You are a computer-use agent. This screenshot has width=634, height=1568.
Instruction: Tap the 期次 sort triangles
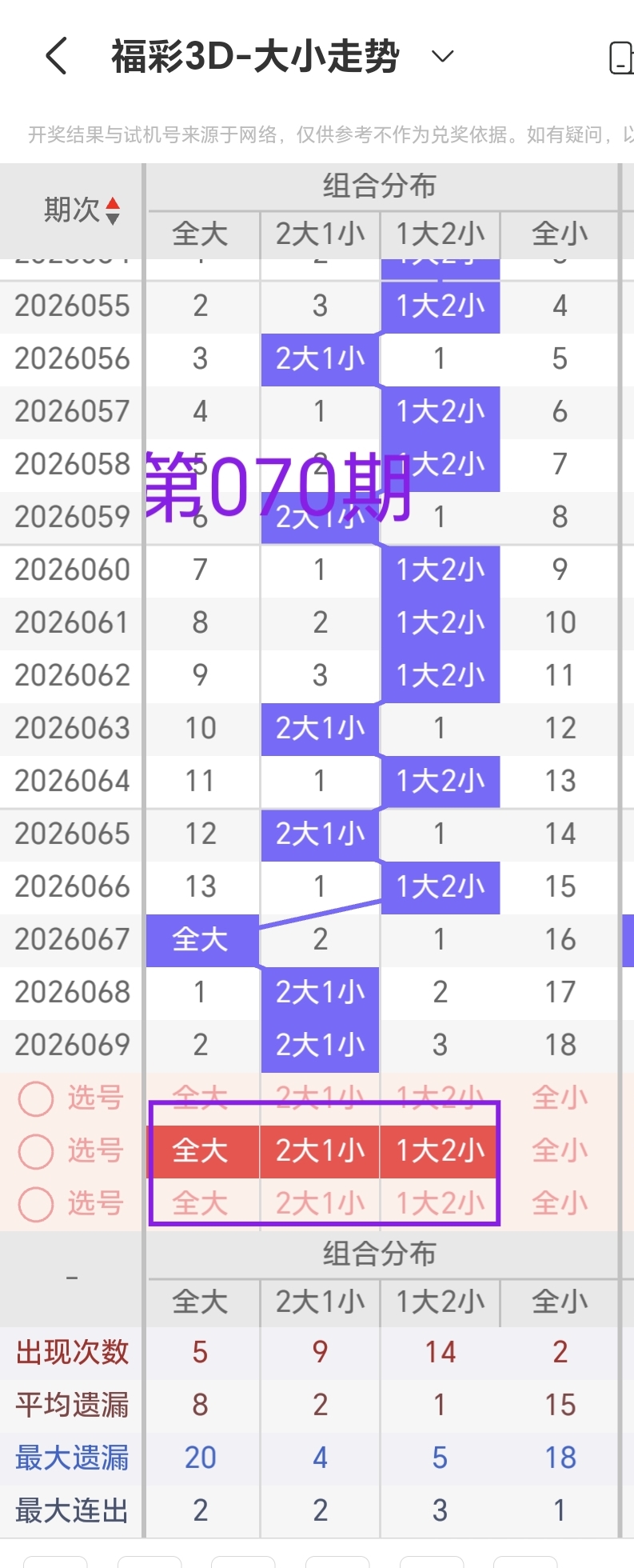tap(114, 211)
